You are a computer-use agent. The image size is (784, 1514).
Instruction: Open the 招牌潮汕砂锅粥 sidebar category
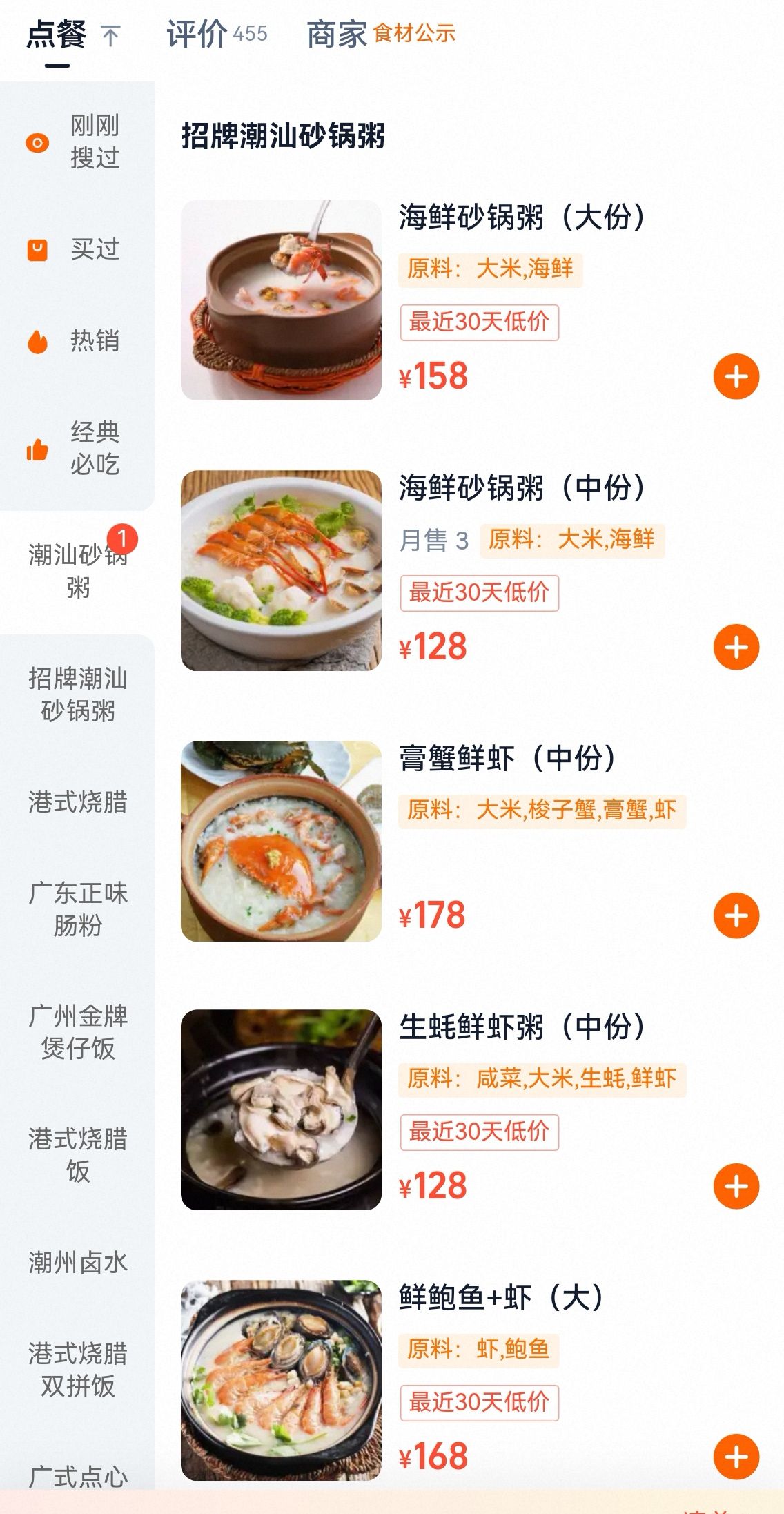[77, 695]
